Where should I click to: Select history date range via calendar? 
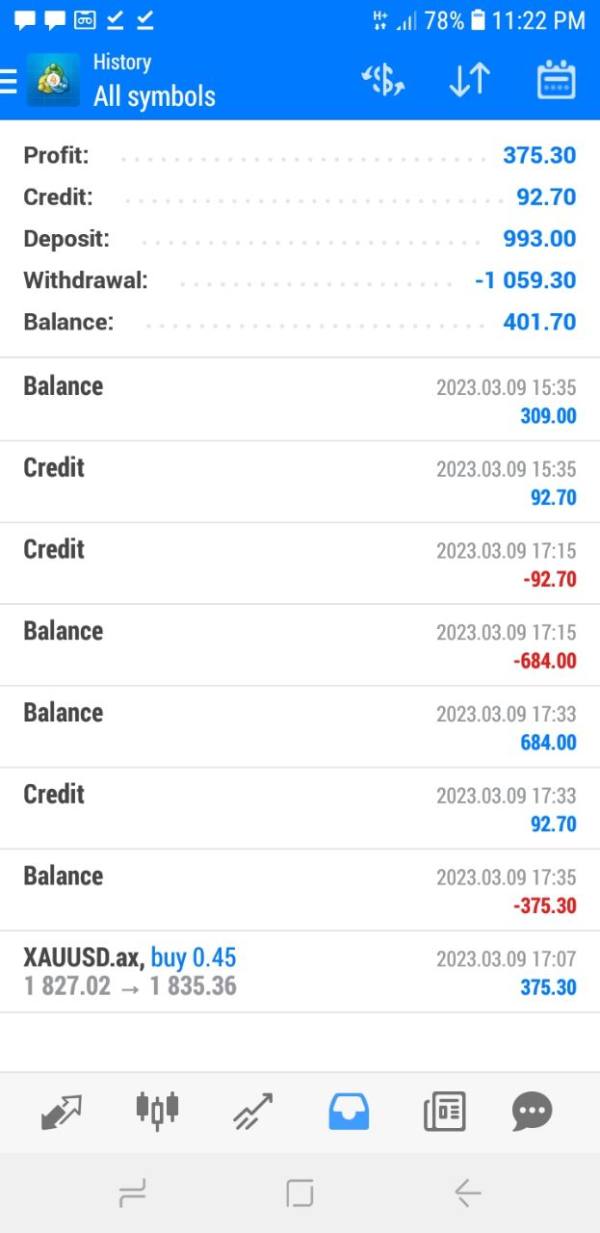pyautogui.click(x=556, y=81)
